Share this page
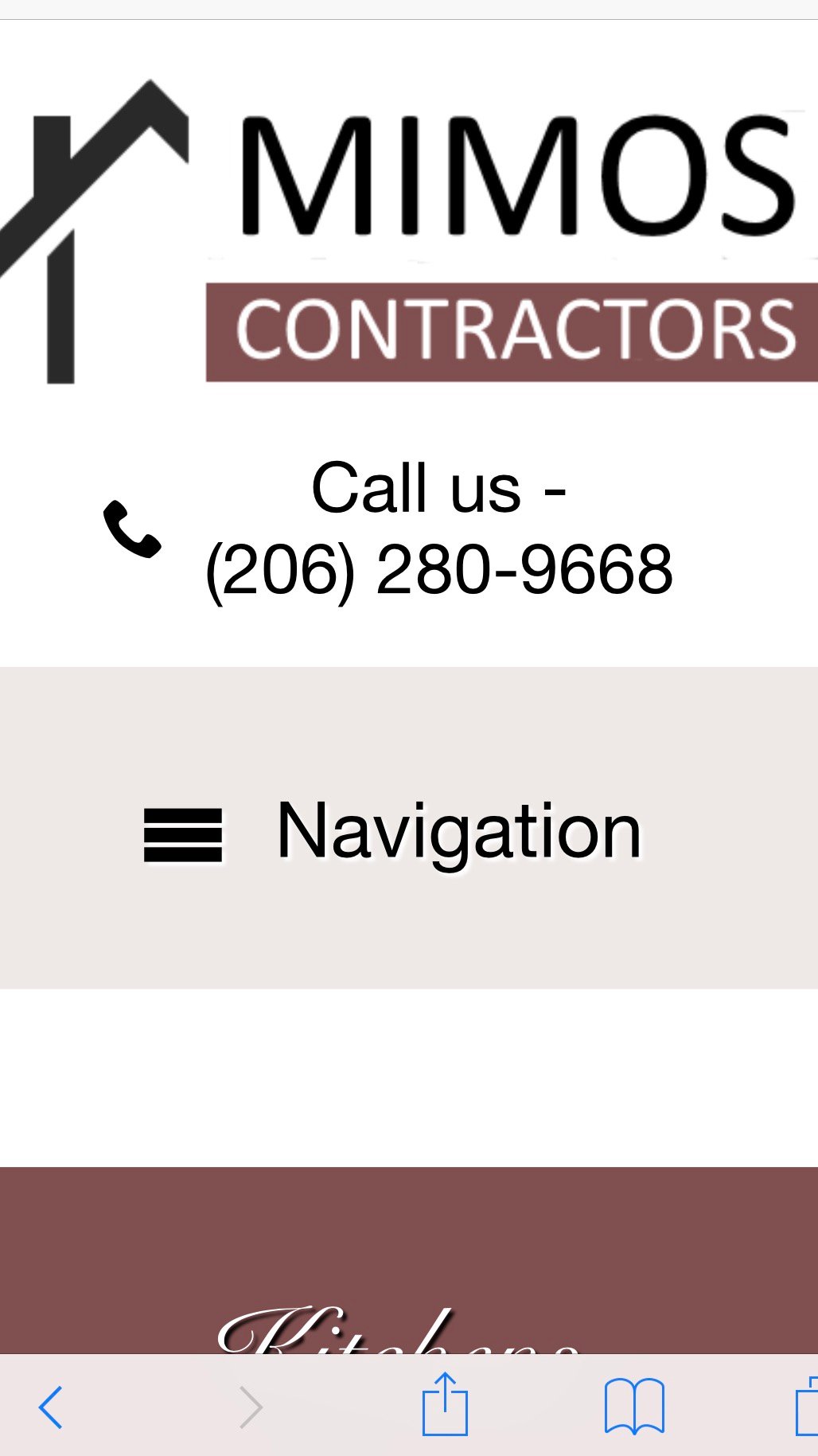 (x=444, y=1405)
